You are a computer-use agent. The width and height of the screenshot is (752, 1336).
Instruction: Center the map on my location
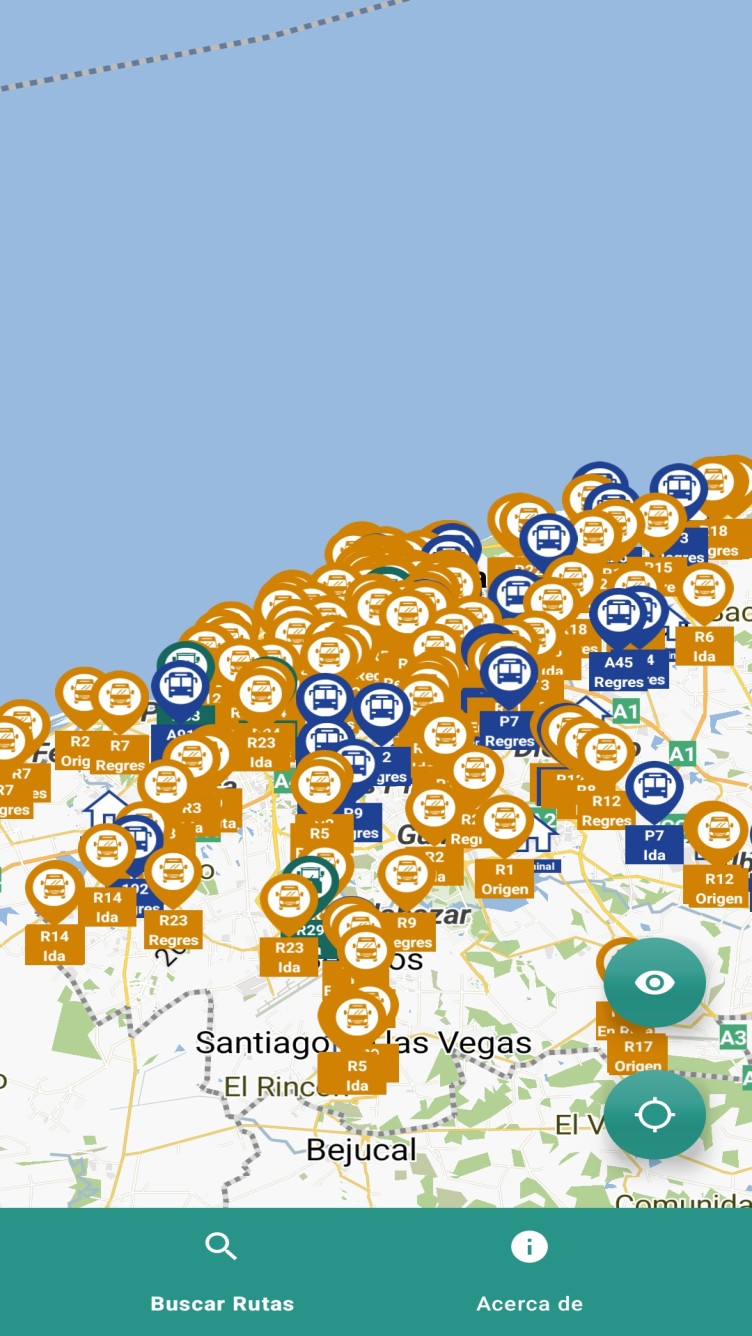tap(654, 1114)
